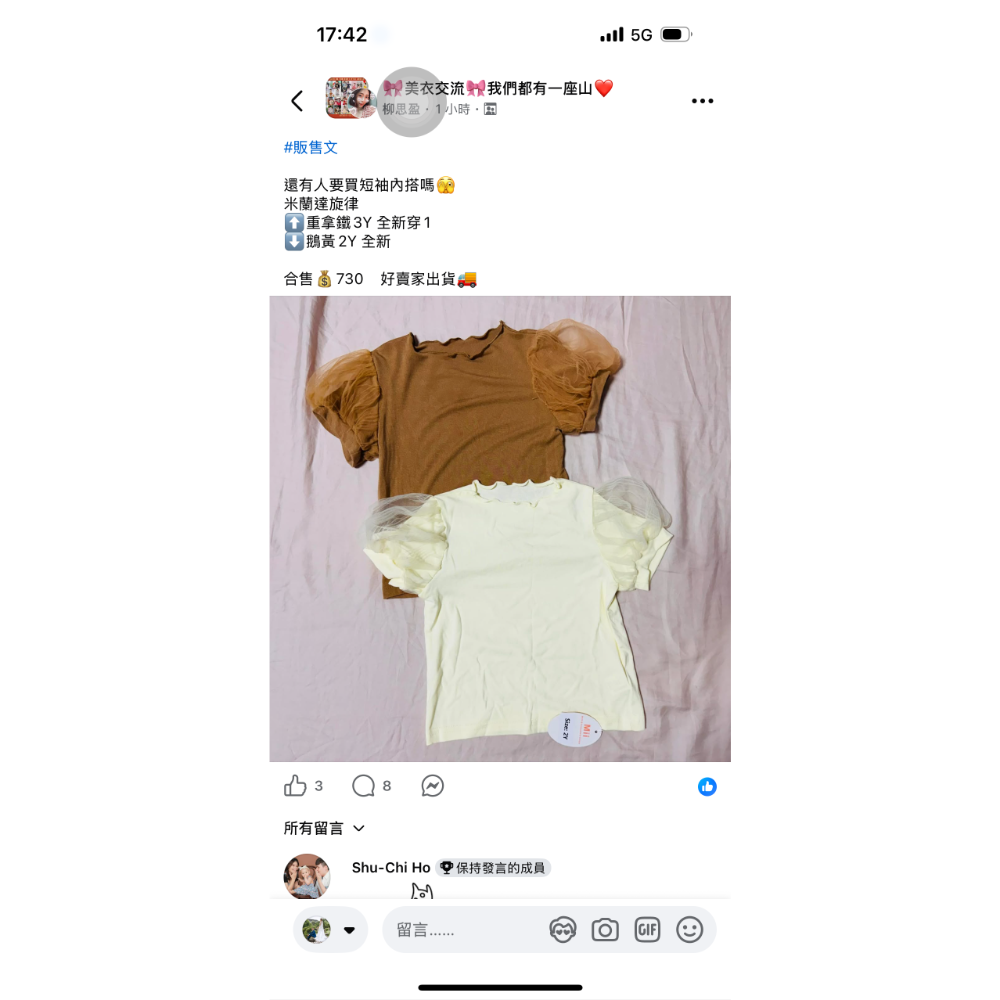Open the comment bubble icon
This screenshot has width=1000, height=1000.
(x=364, y=786)
